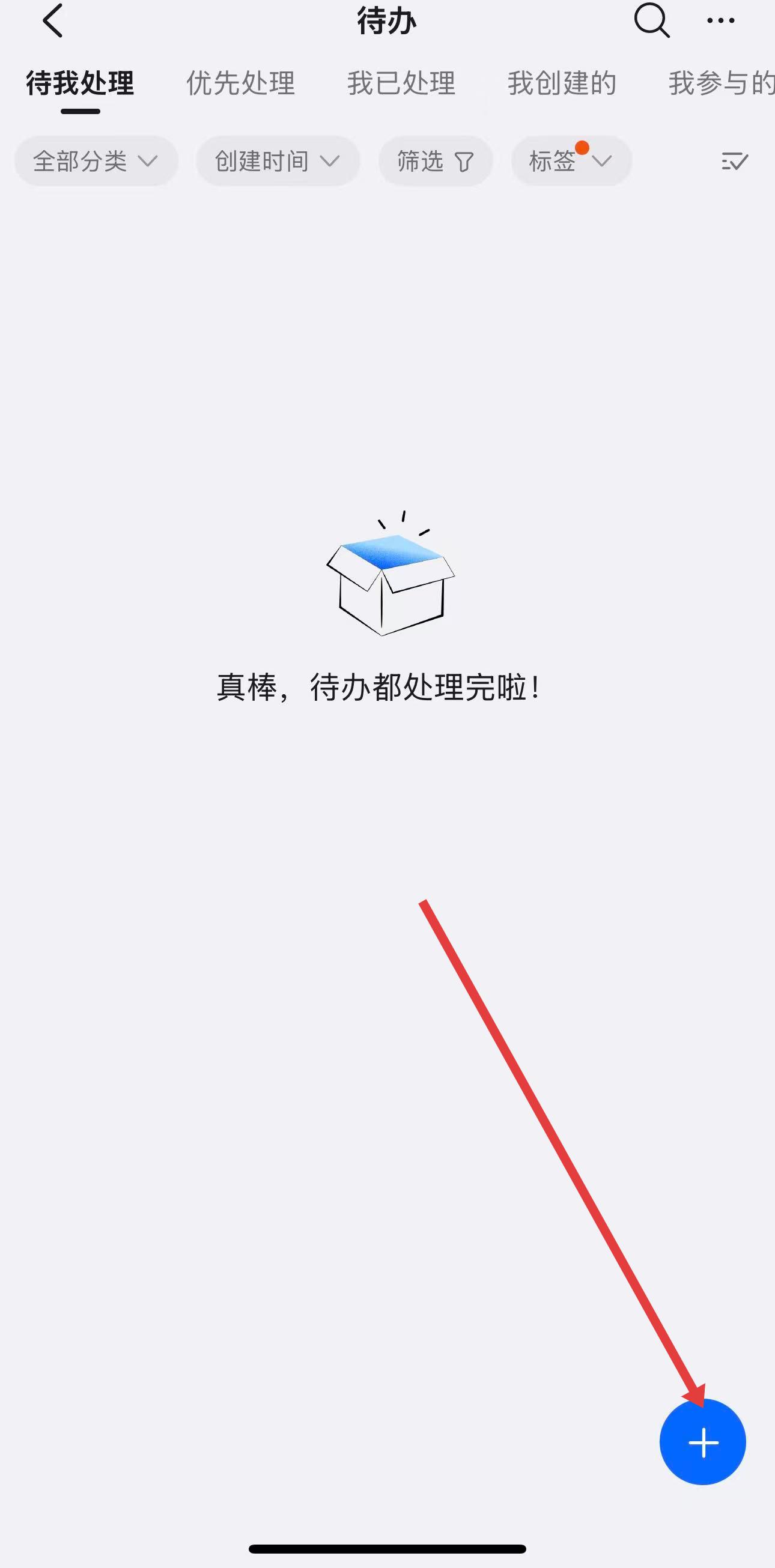Open the three-dot overflow menu
This screenshot has height=1568, width=775.
[x=721, y=20]
